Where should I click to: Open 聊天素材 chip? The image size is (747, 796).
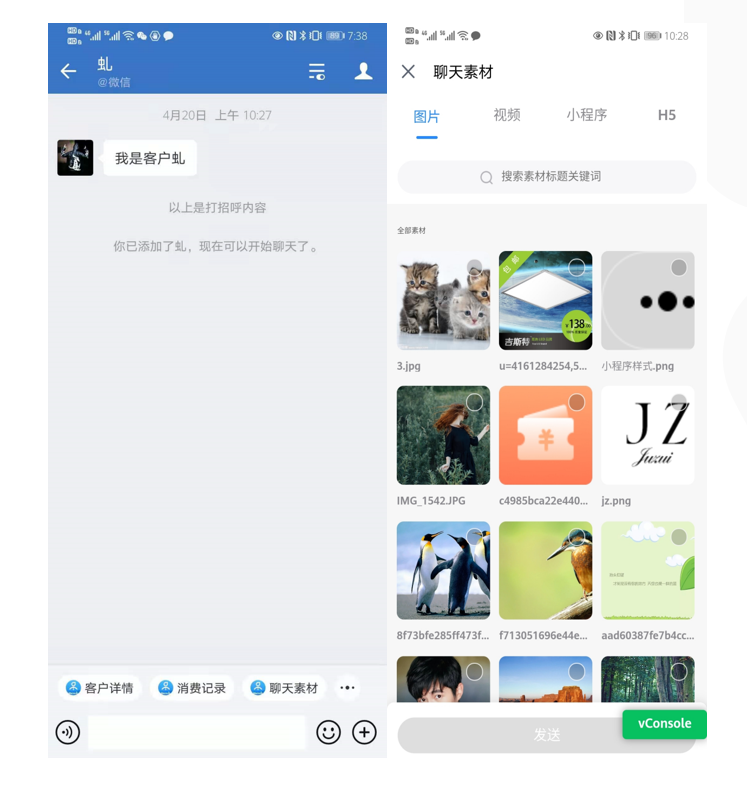click(x=284, y=688)
